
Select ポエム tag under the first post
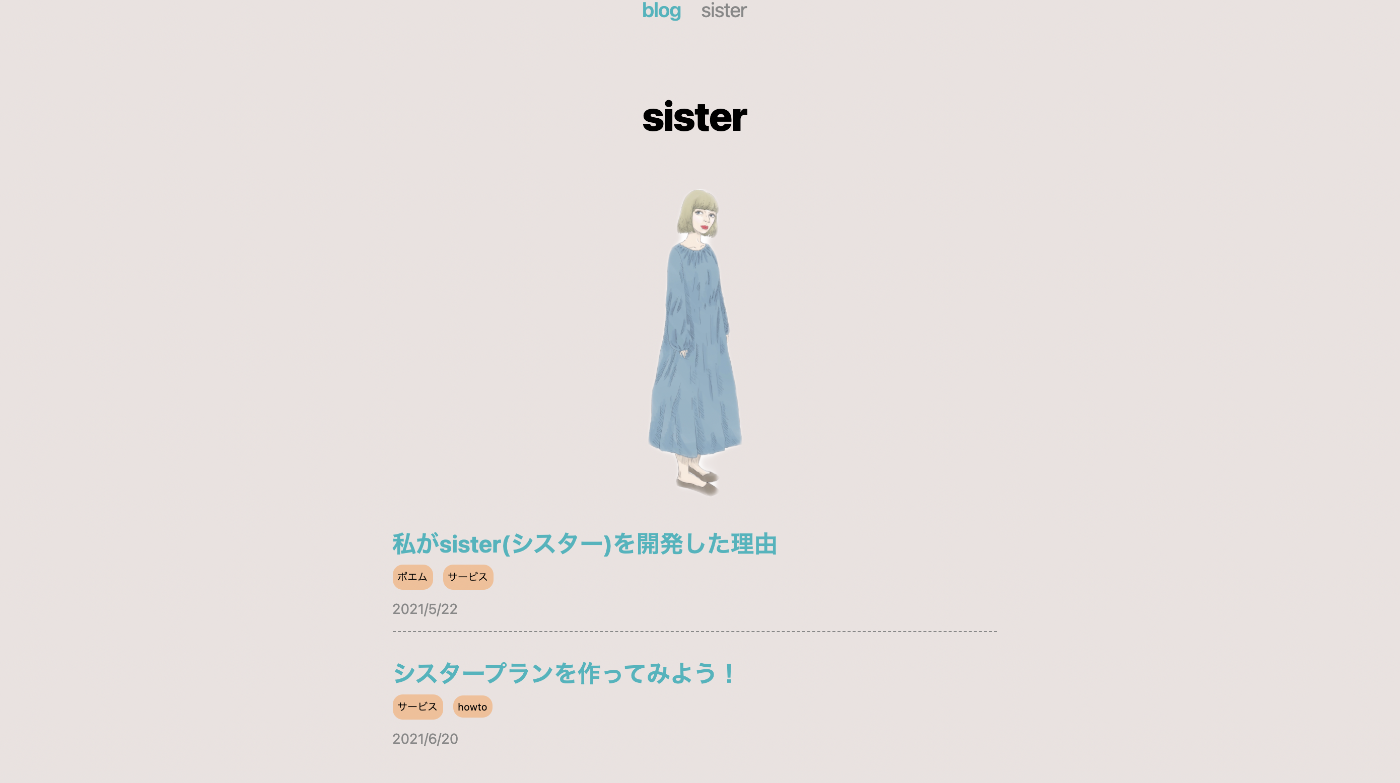point(412,577)
